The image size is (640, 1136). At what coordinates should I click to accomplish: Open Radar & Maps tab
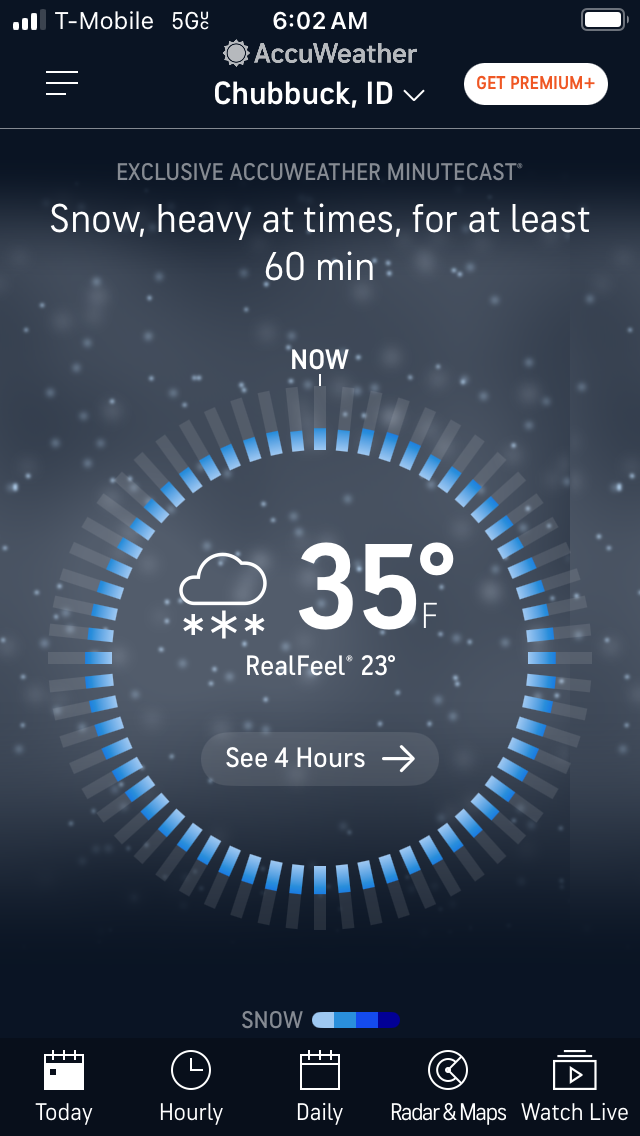click(448, 1086)
